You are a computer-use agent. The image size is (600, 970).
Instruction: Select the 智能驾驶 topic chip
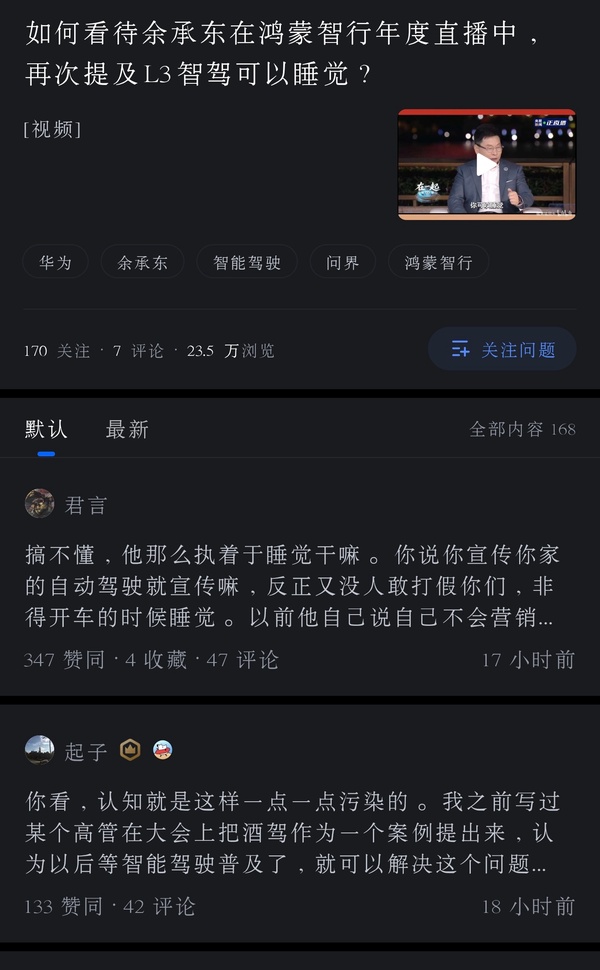click(247, 263)
